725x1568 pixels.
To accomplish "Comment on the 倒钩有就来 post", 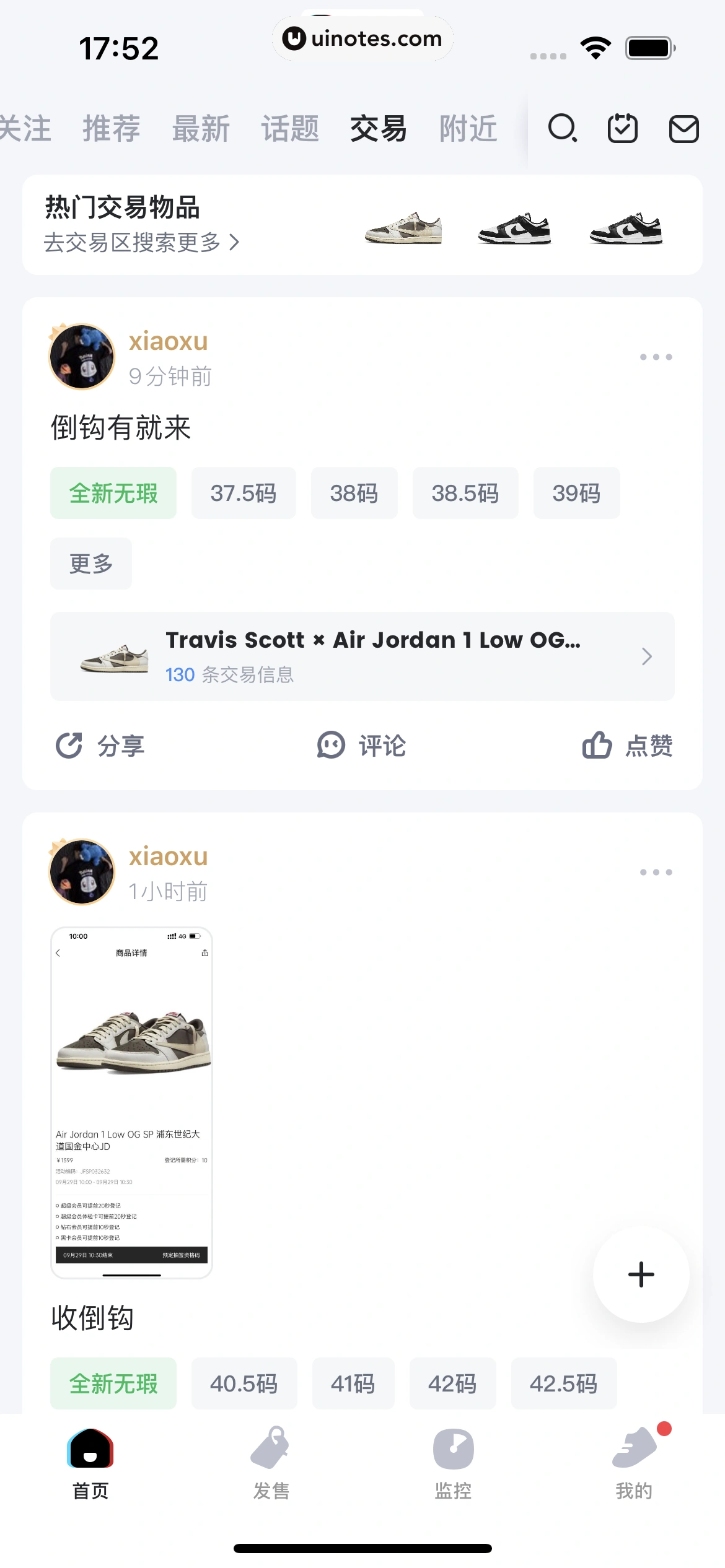I will coord(362,746).
